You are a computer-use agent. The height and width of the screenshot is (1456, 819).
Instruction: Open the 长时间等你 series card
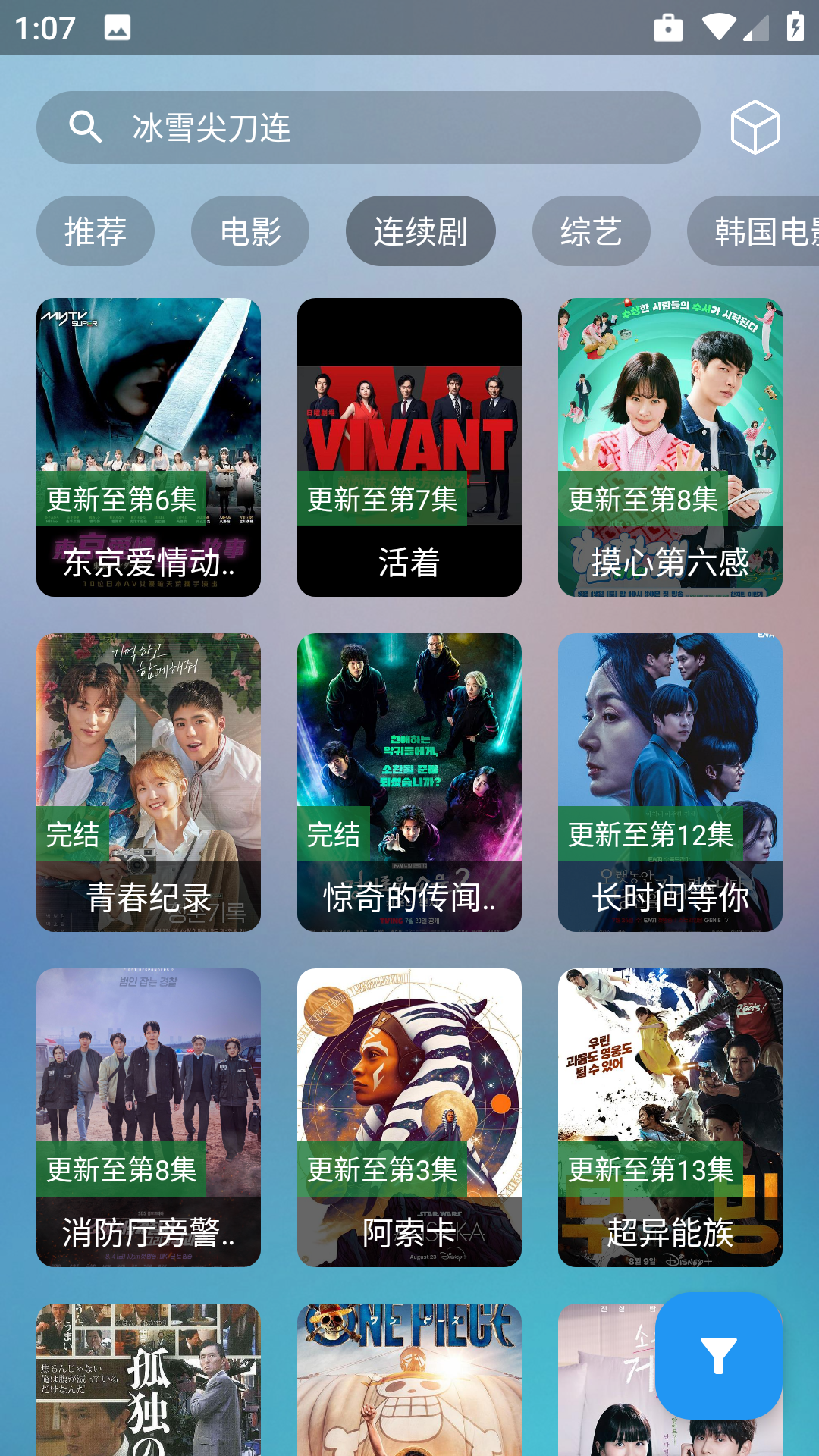(670, 783)
